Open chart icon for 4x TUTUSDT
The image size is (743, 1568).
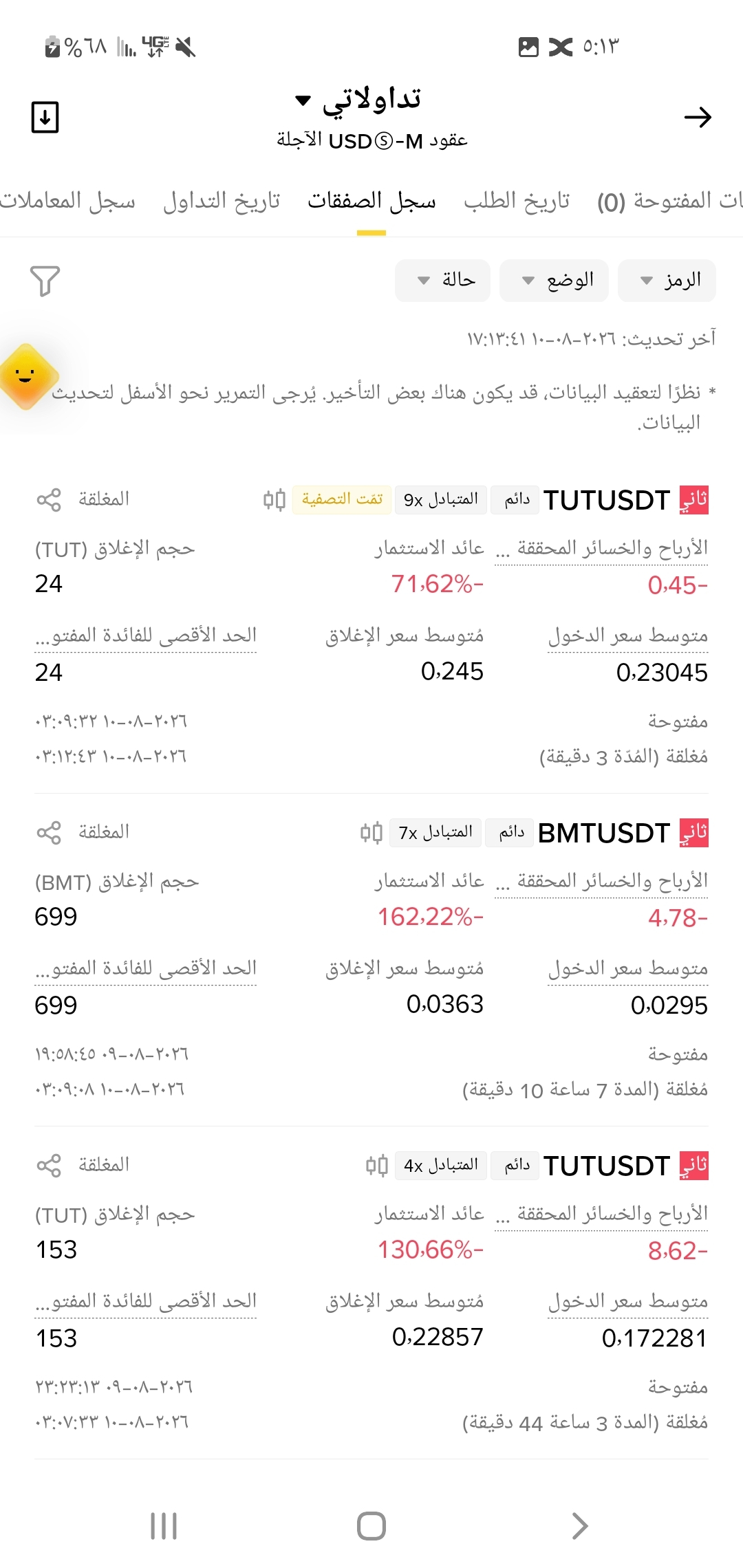[x=377, y=1166]
